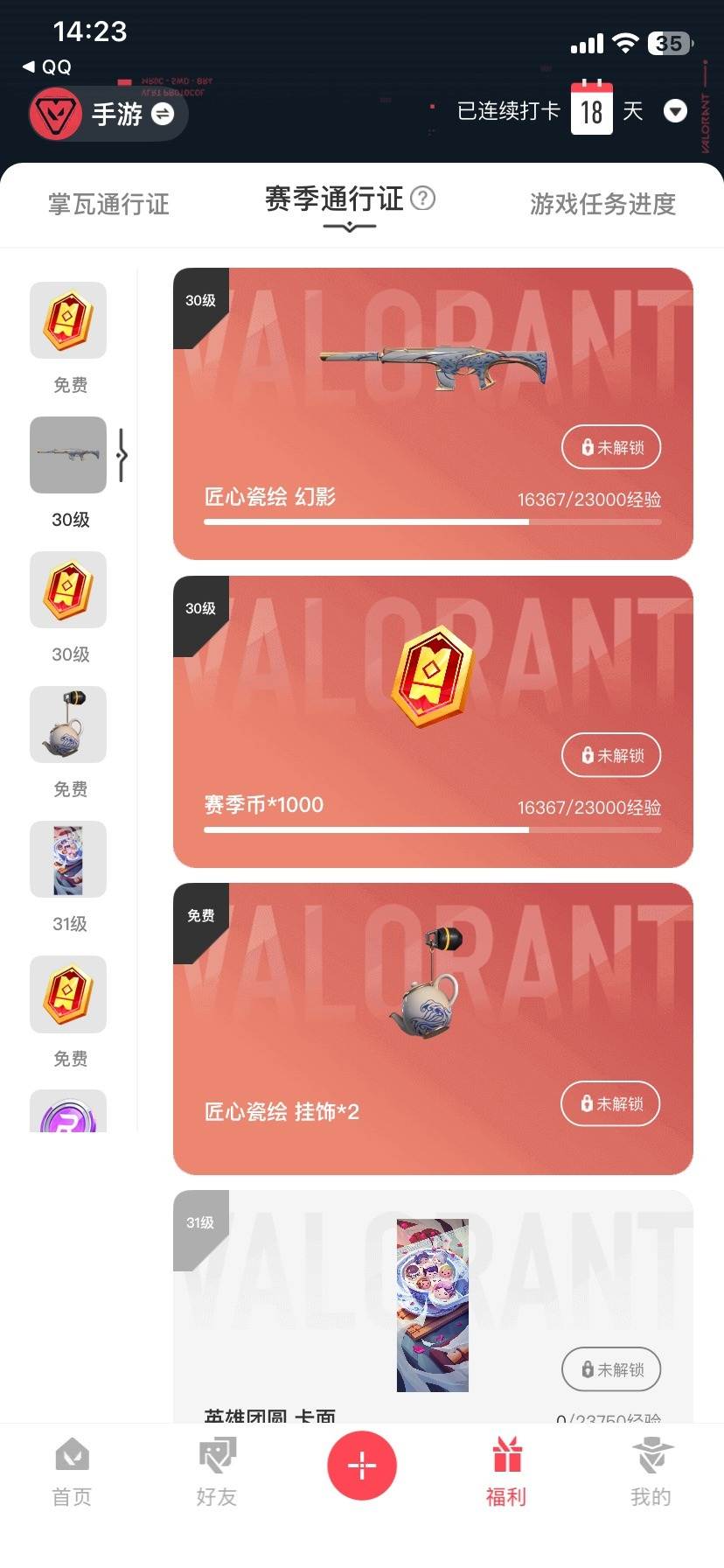Tap the caret arrow under 赛季通行证
This screenshot has height=1568, width=724.
pos(350,227)
